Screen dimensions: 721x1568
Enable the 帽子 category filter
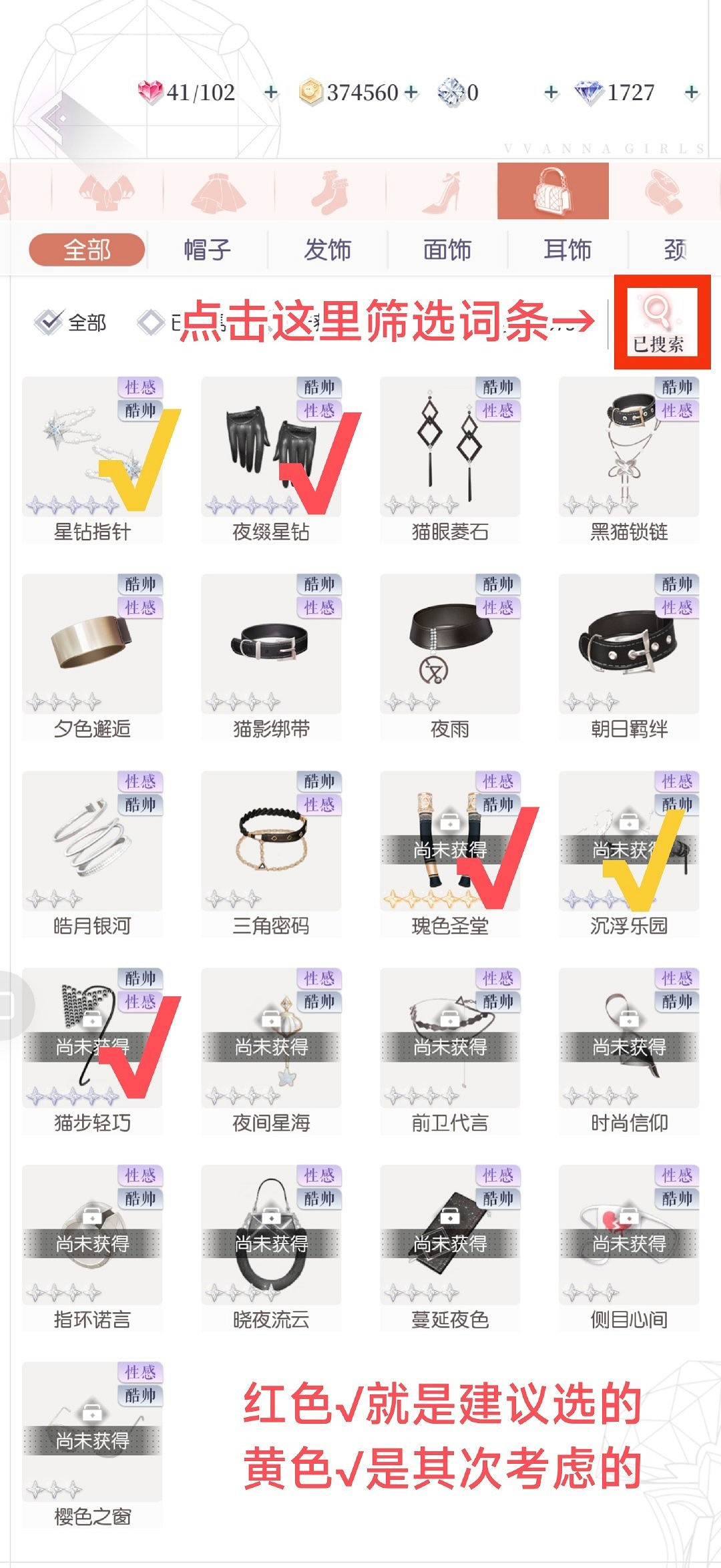[x=207, y=248]
